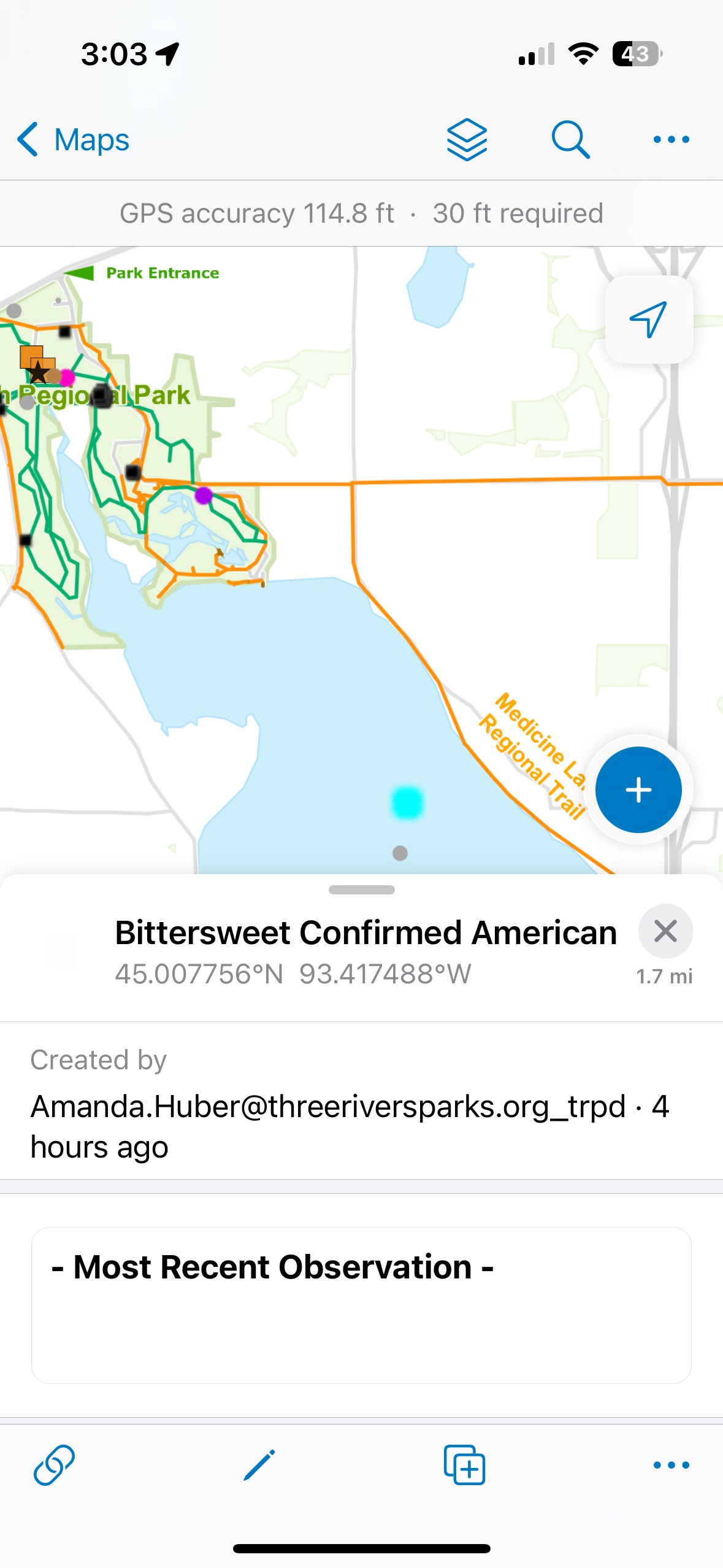
Task: Tap the GPS accuracy status banner
Action: [x=361, y=212]
